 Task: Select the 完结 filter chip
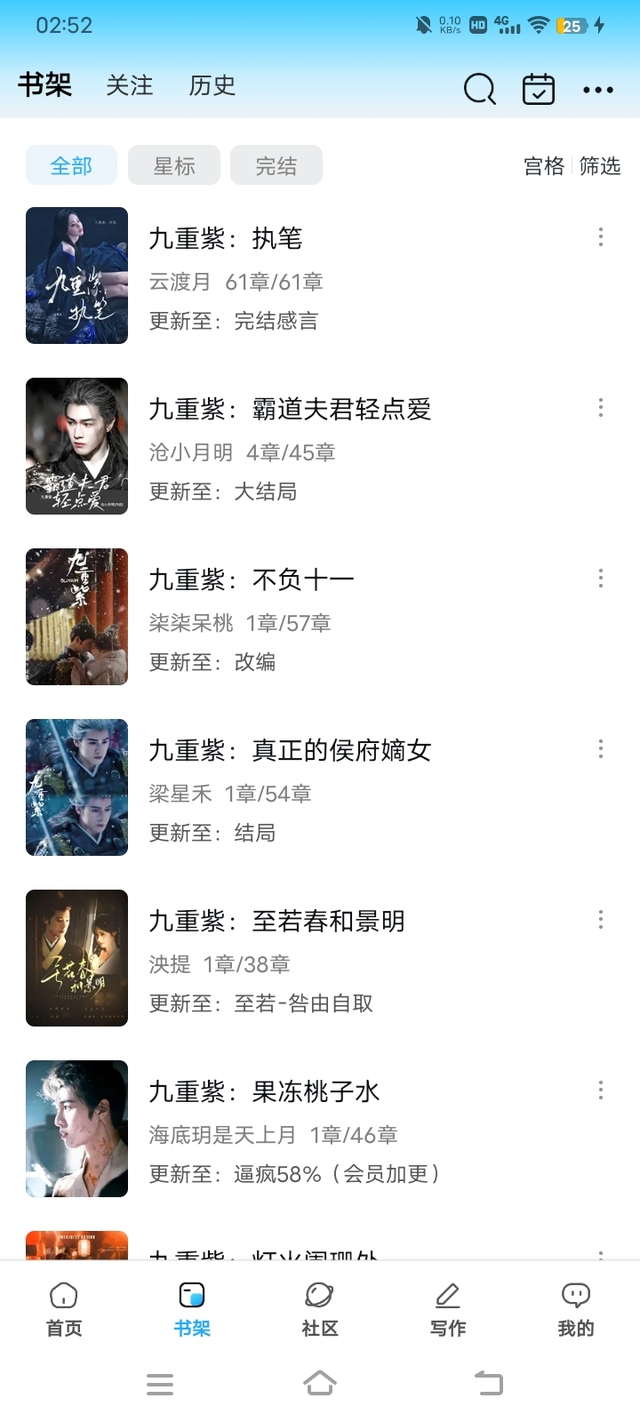276,166
